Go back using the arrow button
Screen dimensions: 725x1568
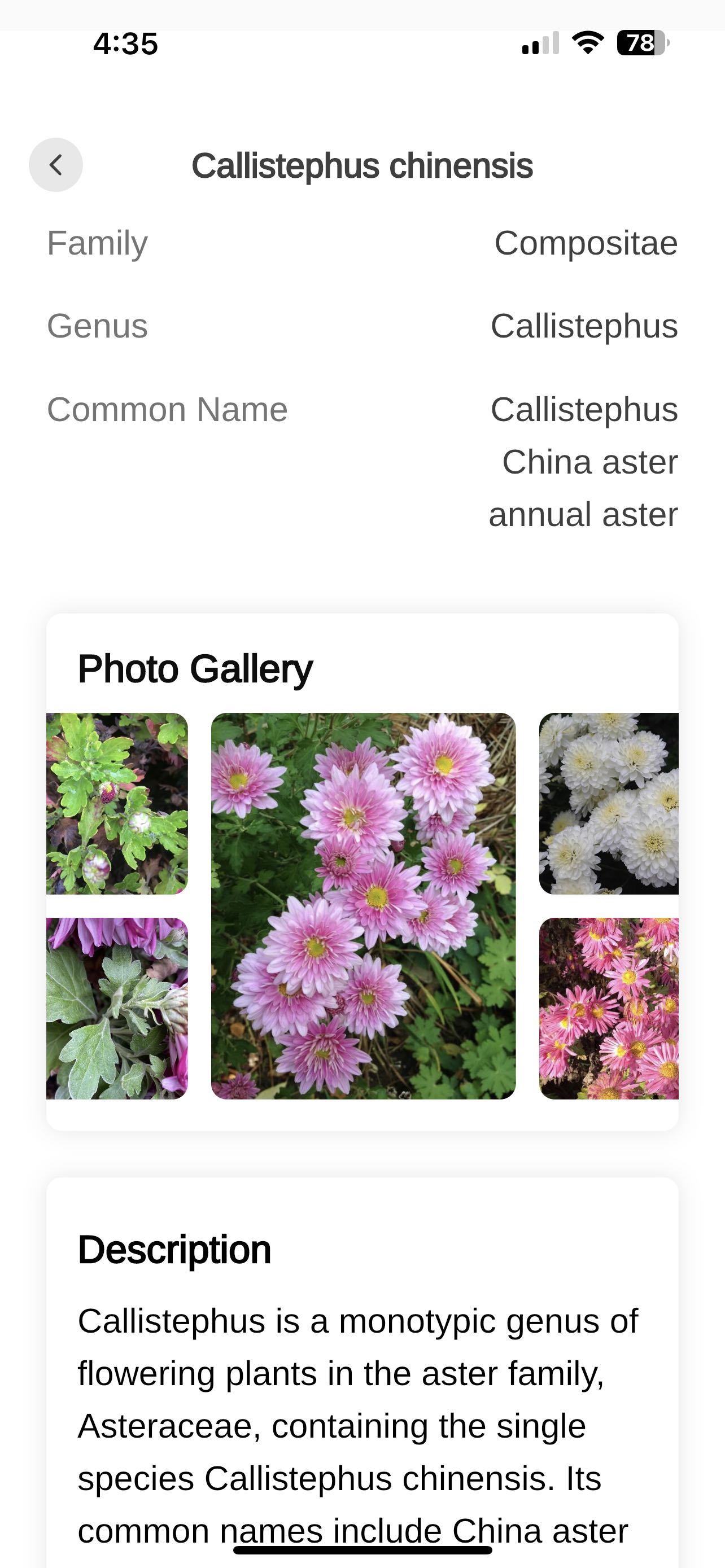click(56, 165)
